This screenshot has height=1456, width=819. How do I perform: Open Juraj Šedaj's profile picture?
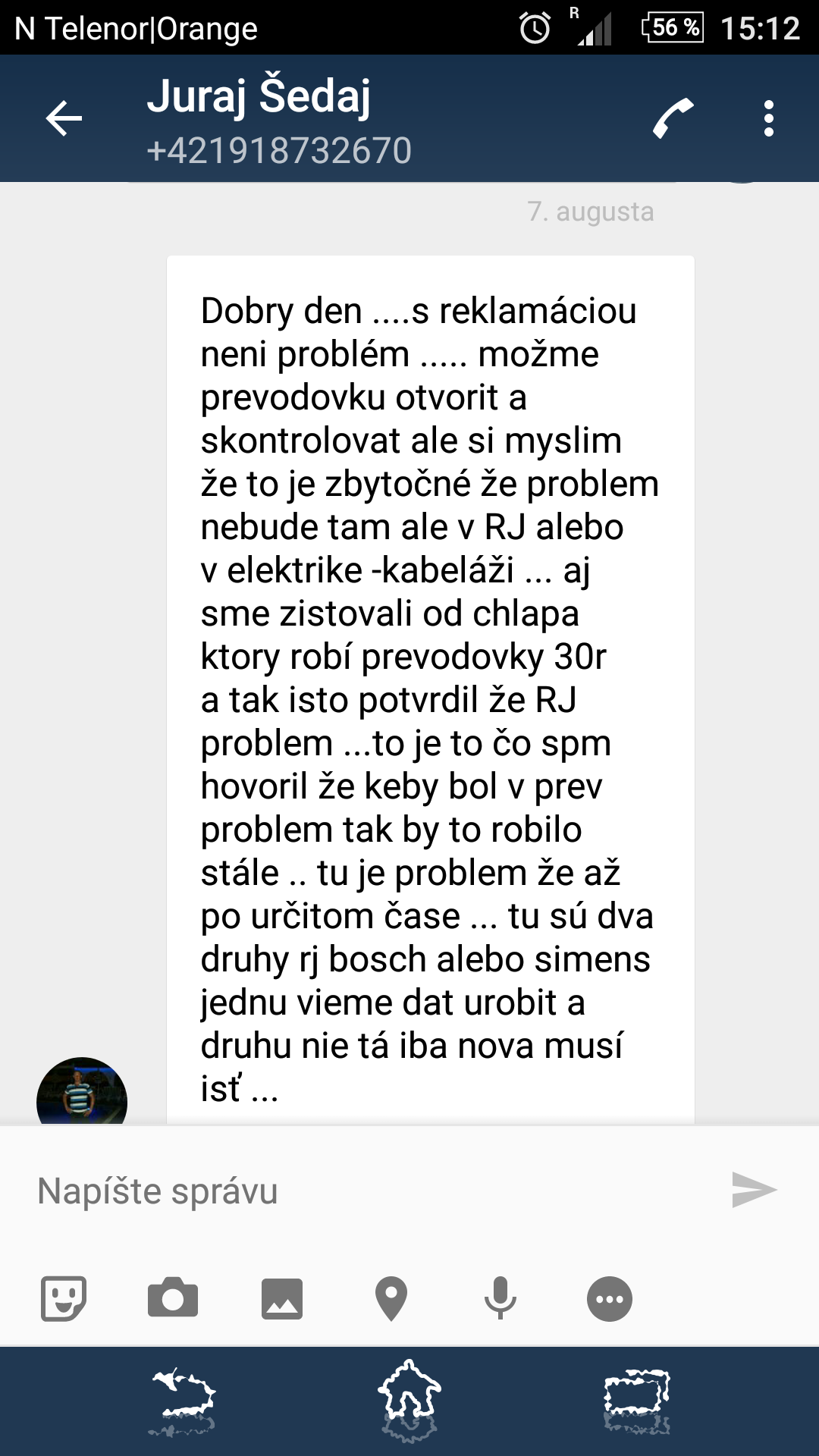82,1092
